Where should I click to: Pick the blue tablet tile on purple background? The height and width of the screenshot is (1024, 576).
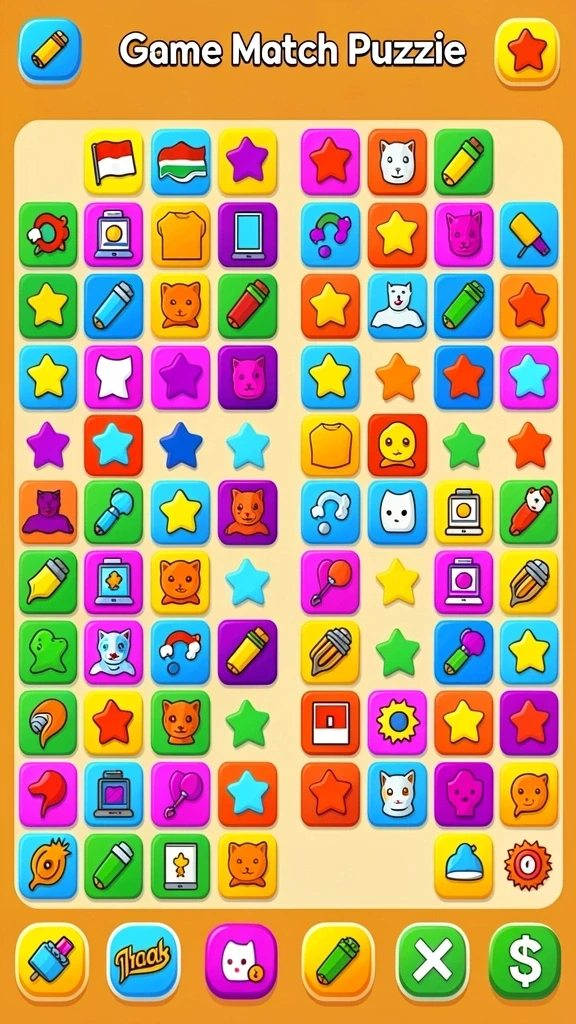coord(248,234)
